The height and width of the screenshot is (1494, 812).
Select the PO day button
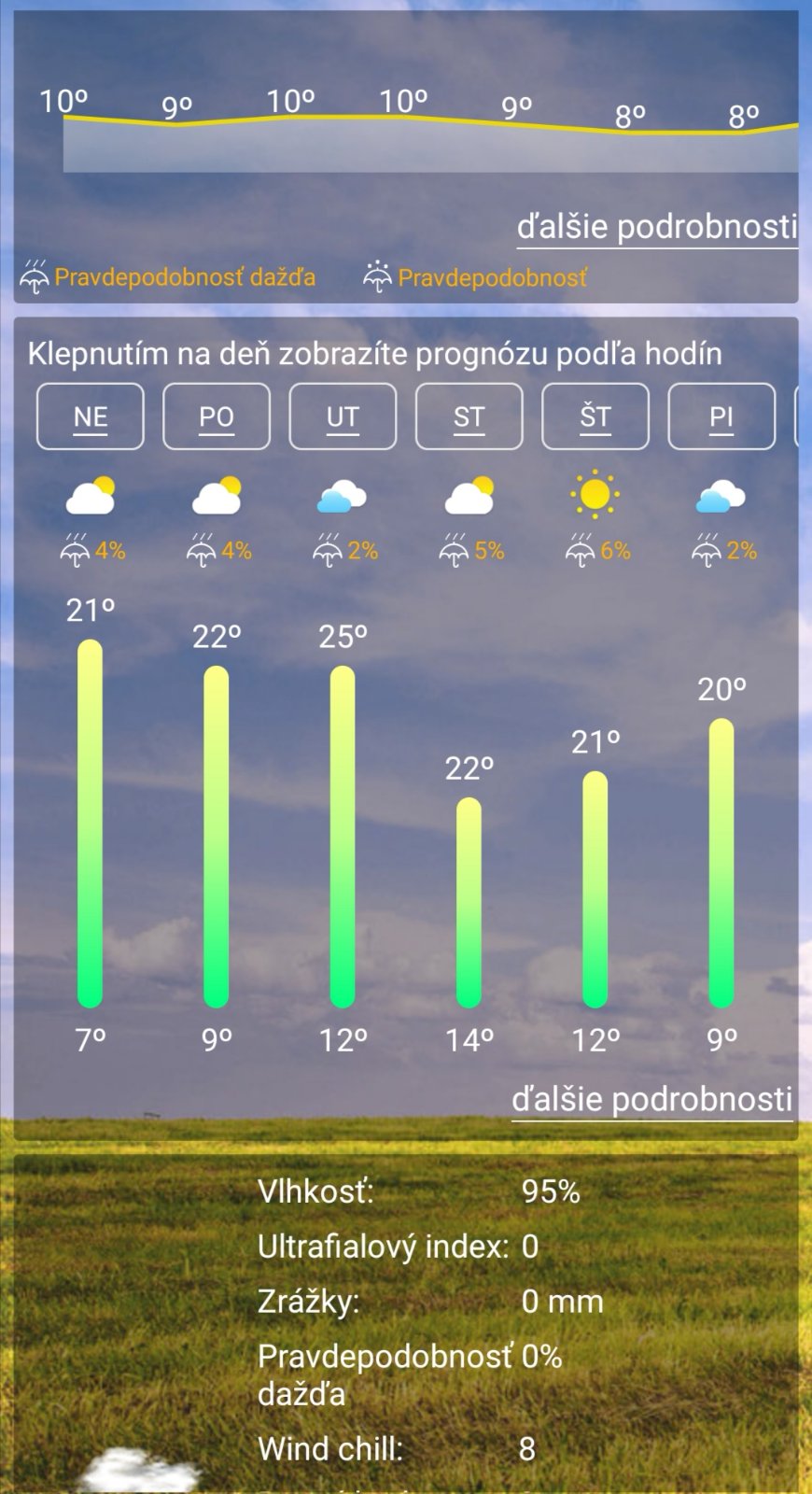pyautogui.click(x=217, y=416)
